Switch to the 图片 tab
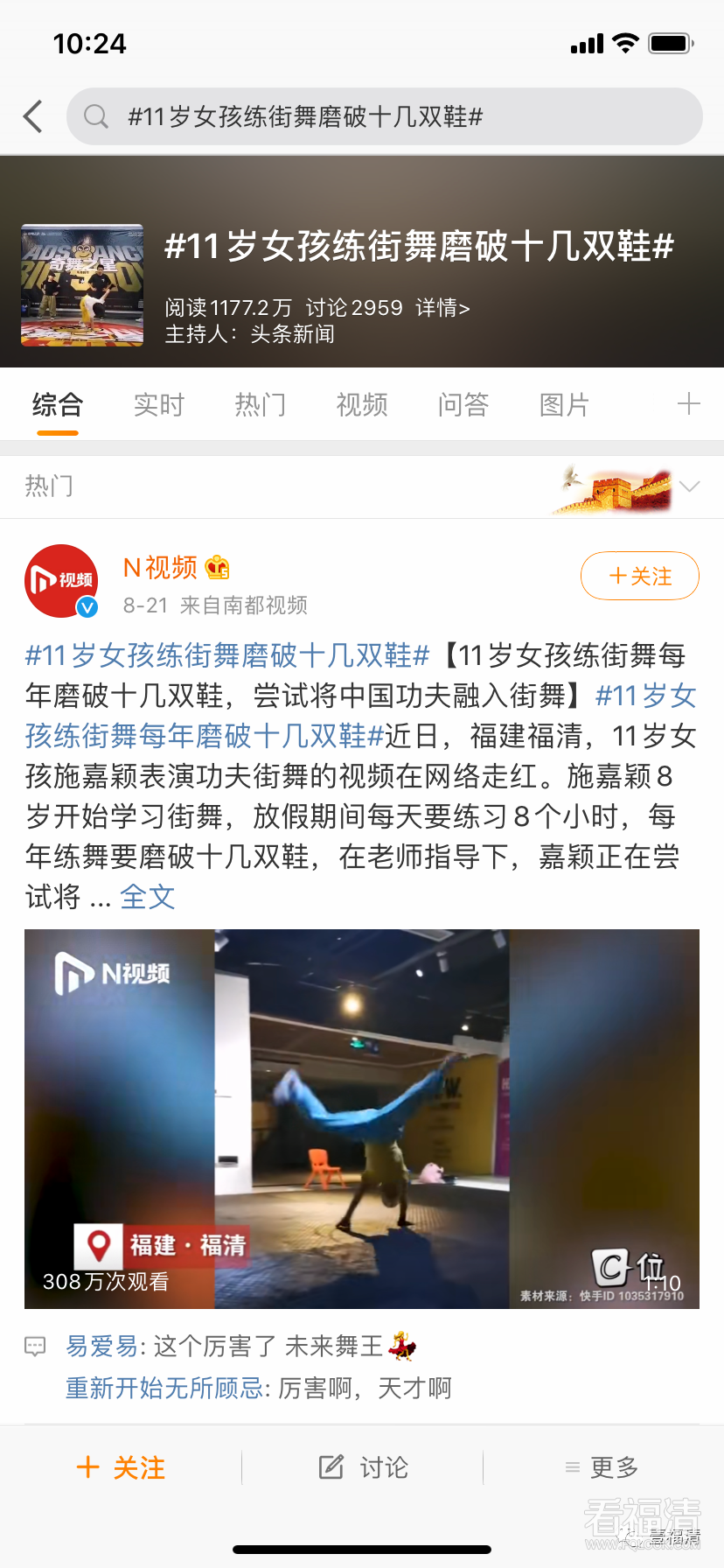The height and width of the screenshot is (1568, 724). [565, 404]
